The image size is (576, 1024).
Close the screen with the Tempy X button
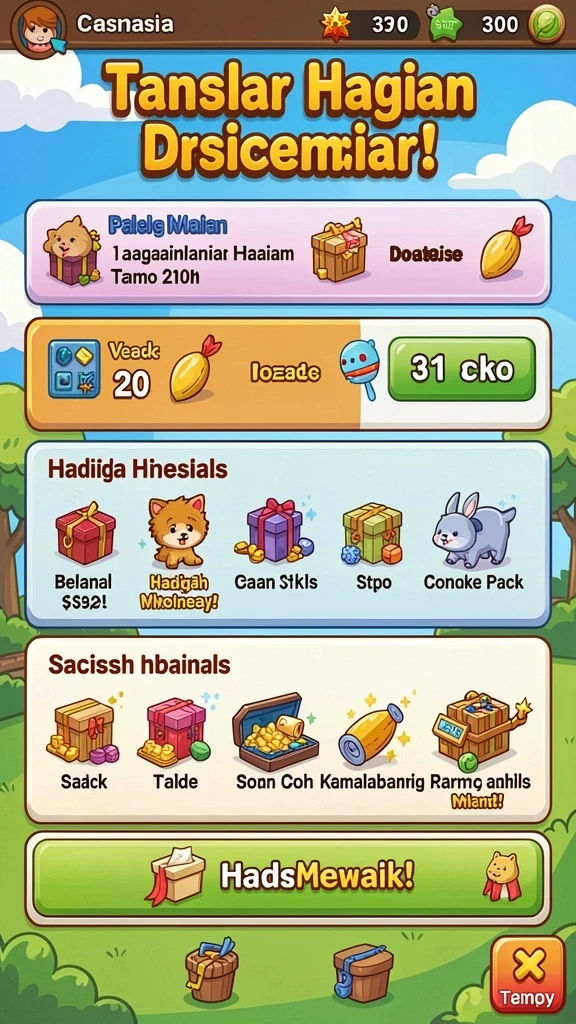click(528, 974)
